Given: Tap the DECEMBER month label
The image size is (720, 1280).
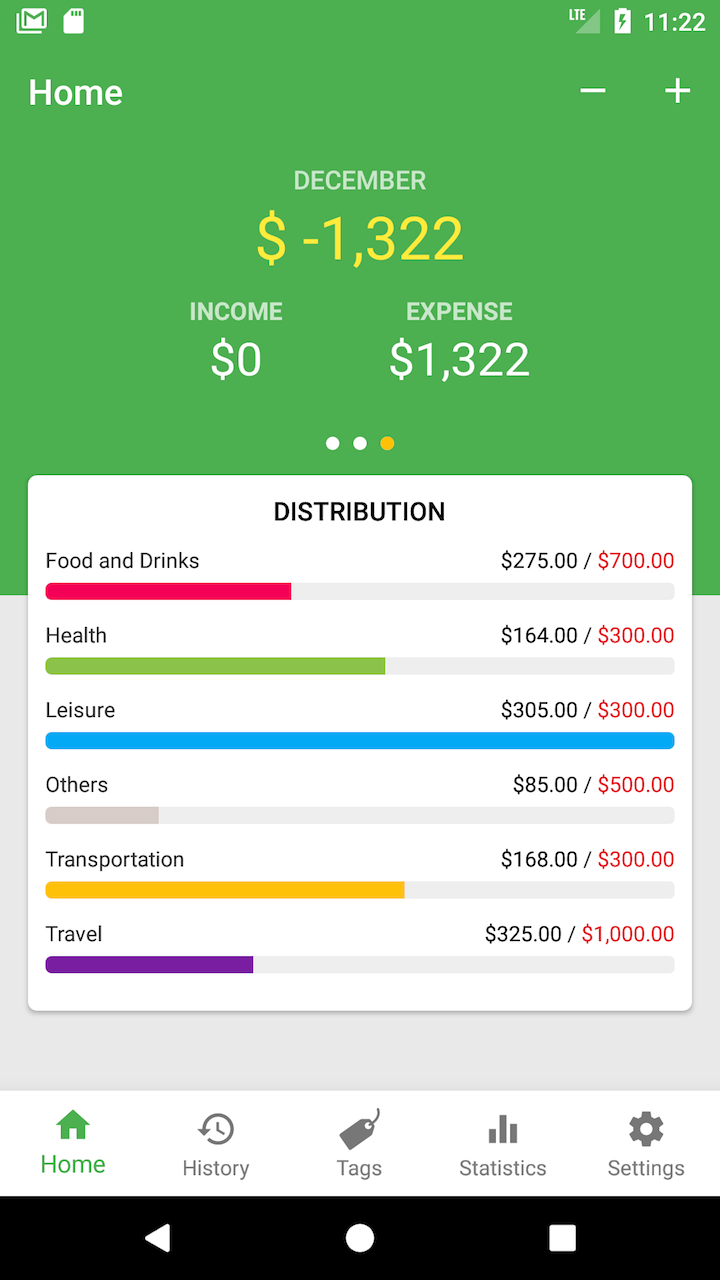Looking at the screenshot, I should (x=359, y=180).
